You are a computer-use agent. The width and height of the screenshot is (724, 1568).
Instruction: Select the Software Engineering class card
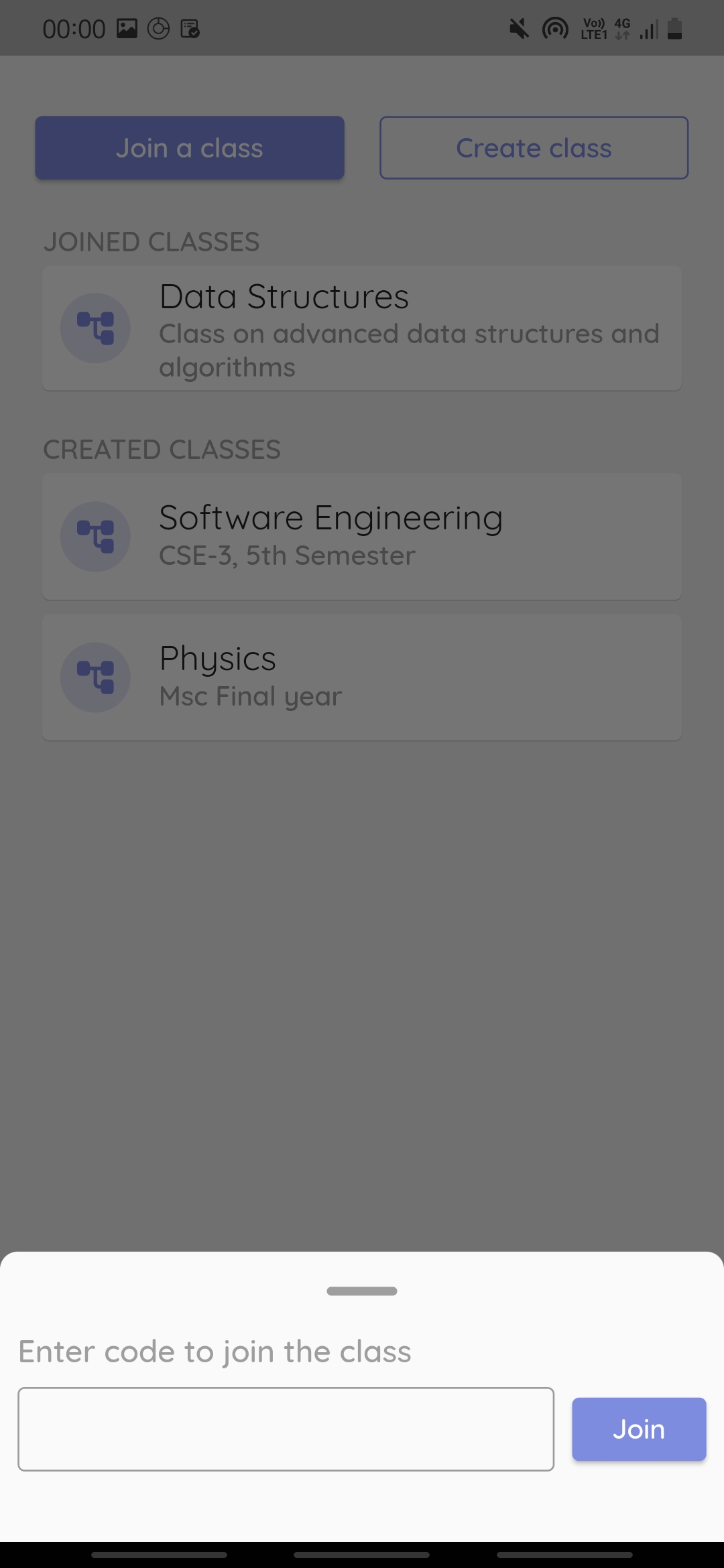coord(362,536)
